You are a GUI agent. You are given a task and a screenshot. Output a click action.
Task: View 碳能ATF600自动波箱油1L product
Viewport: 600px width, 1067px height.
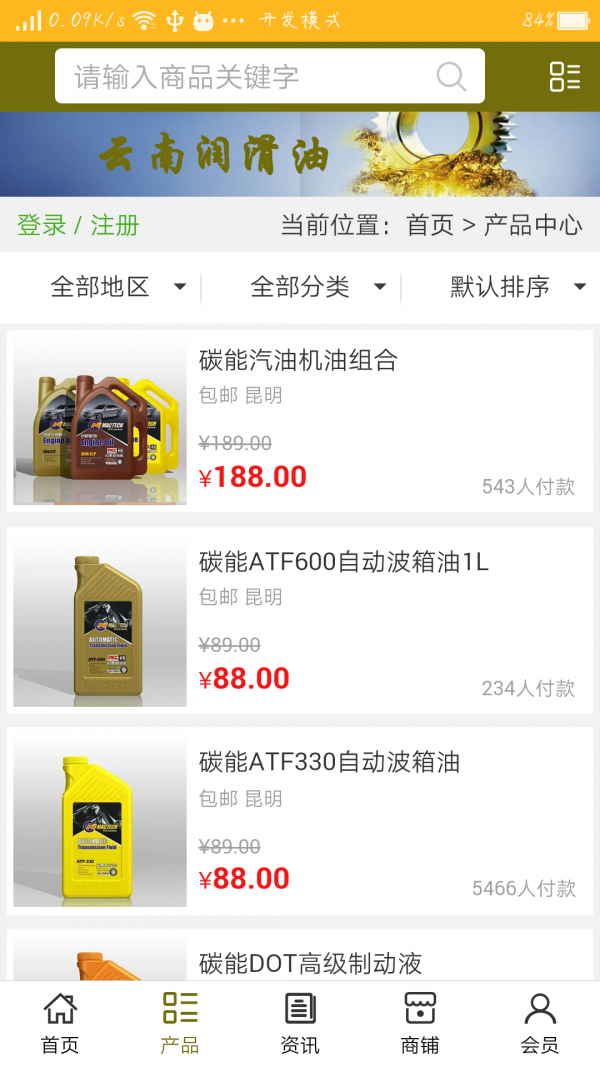pos(344,562)
